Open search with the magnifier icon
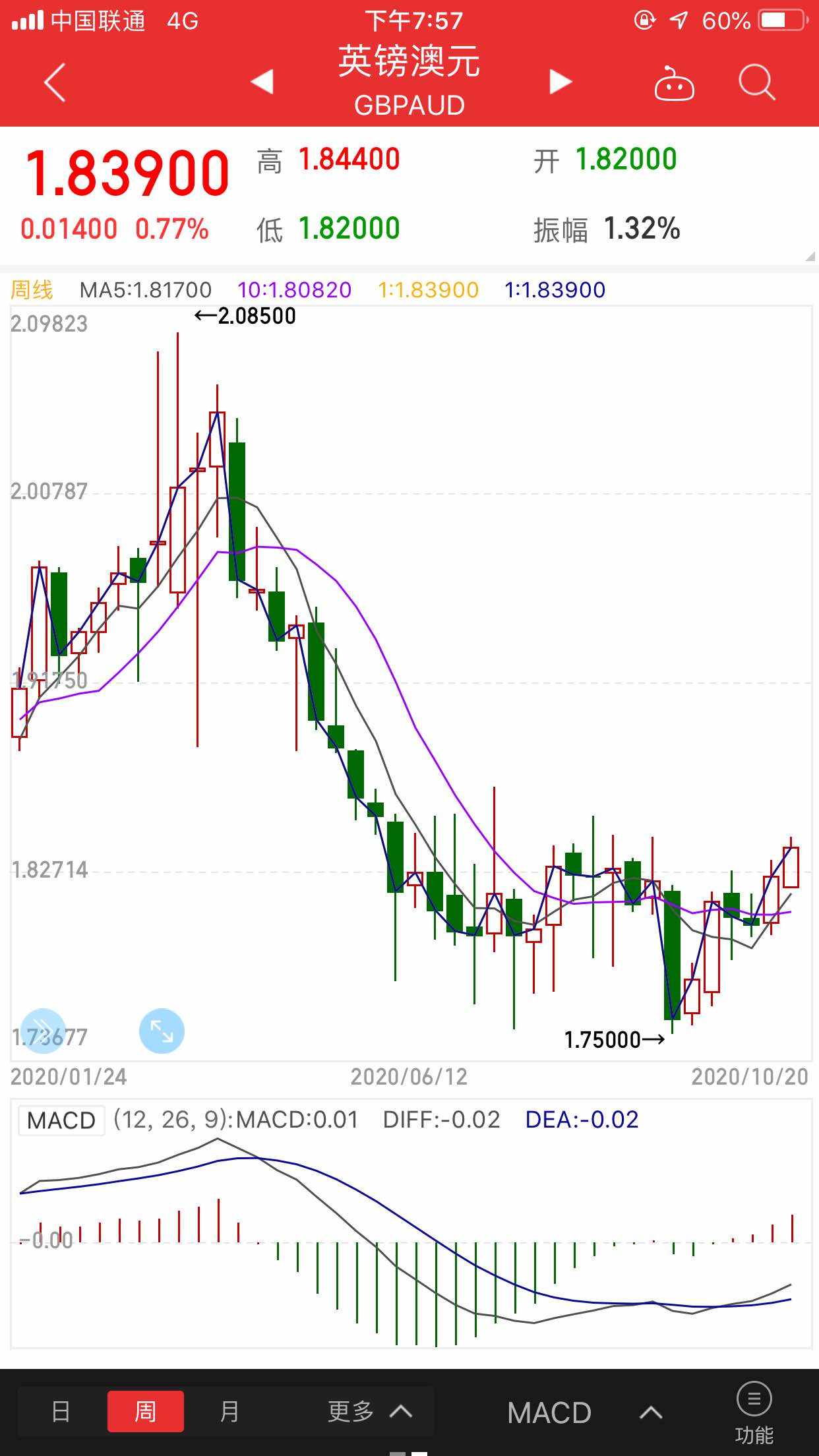 pyautogui.click(x=756, y=83)
